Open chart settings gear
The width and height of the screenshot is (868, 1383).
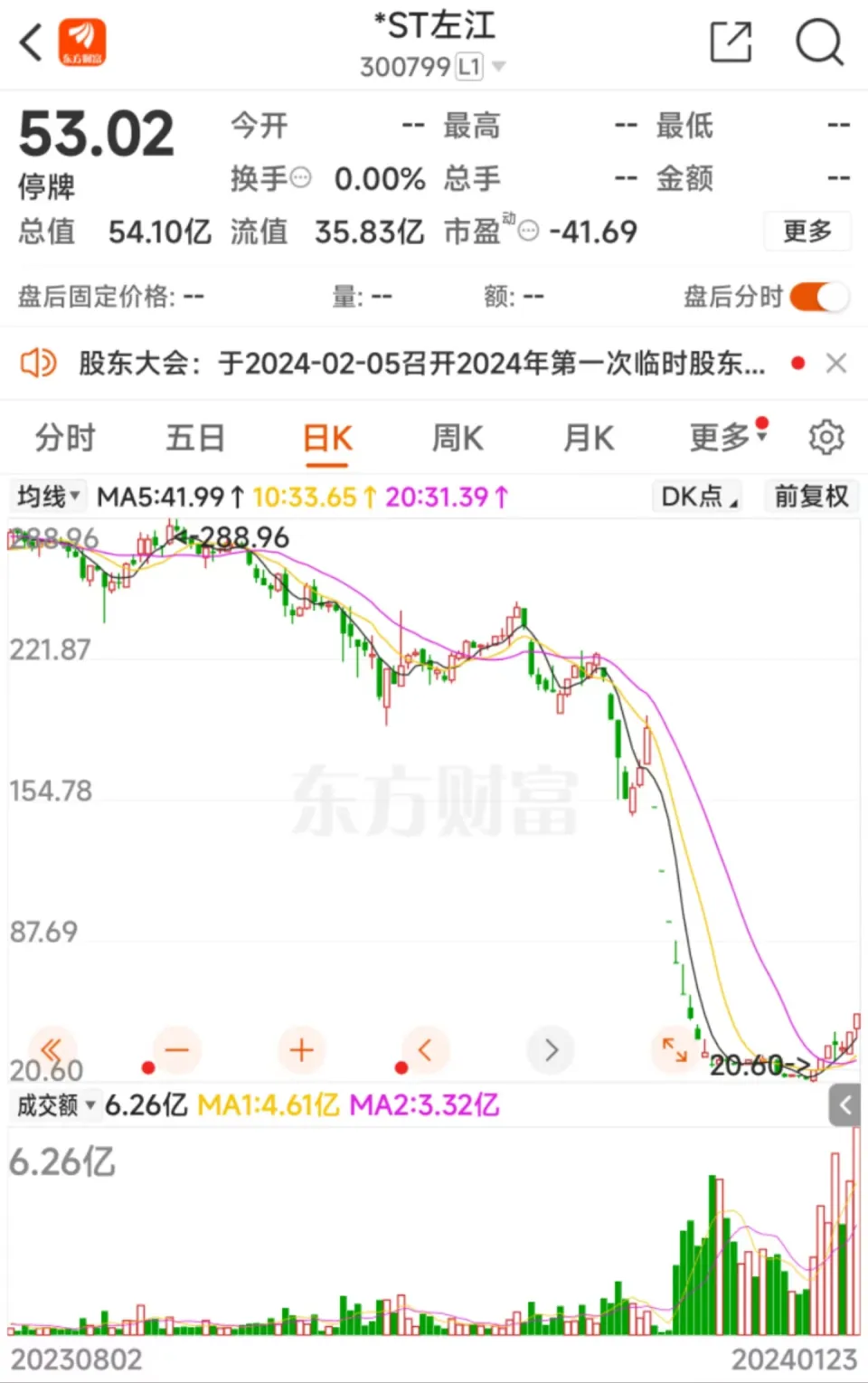point(826,438)
